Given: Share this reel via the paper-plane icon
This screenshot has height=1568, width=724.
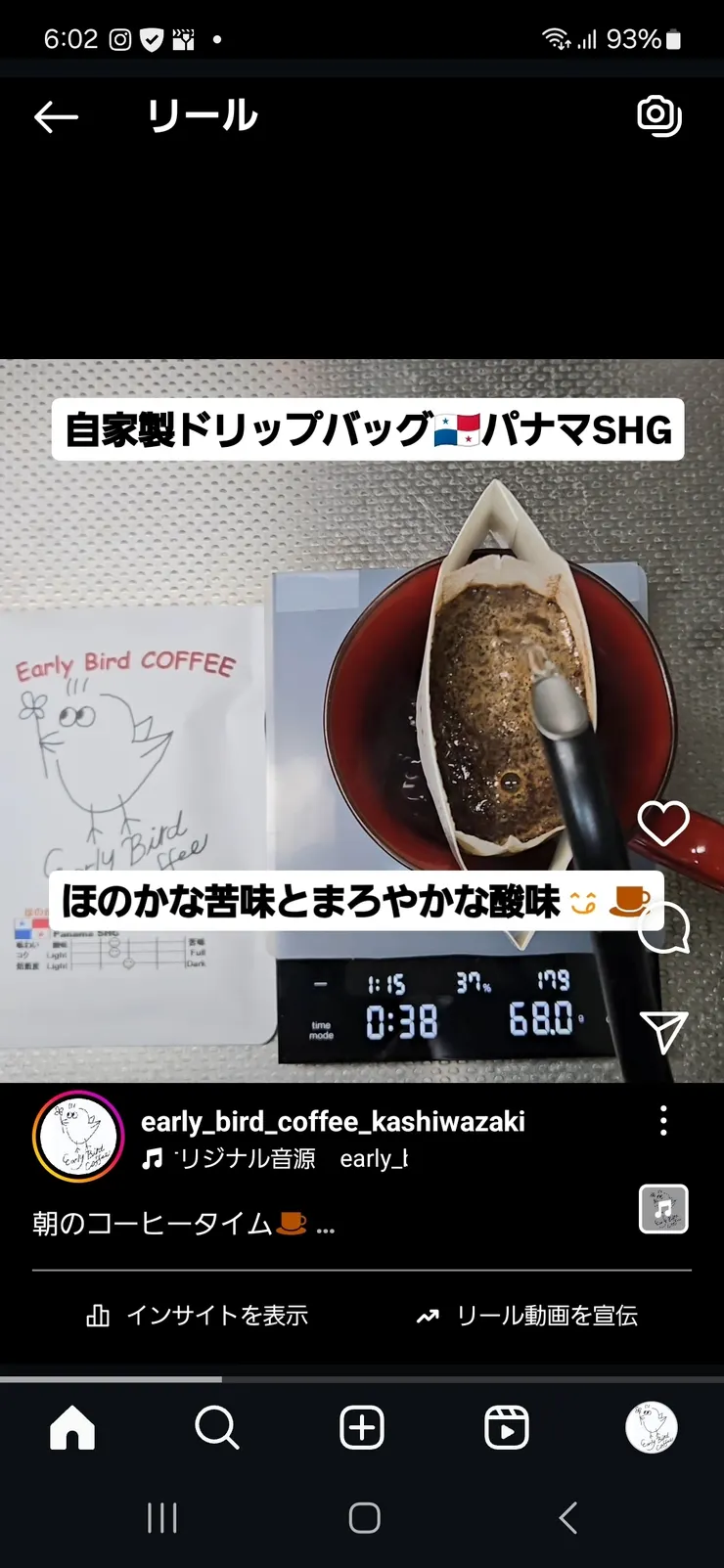Looking at the screenshot, I should 663,1032.
